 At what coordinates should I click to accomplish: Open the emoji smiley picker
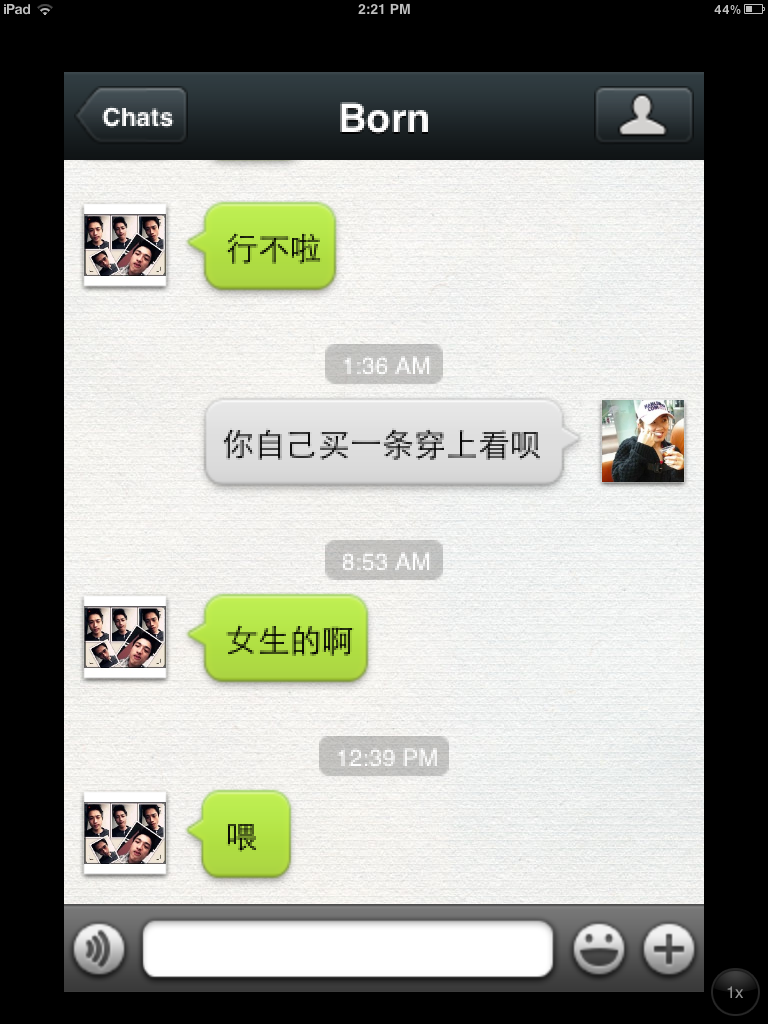[598, 948]
